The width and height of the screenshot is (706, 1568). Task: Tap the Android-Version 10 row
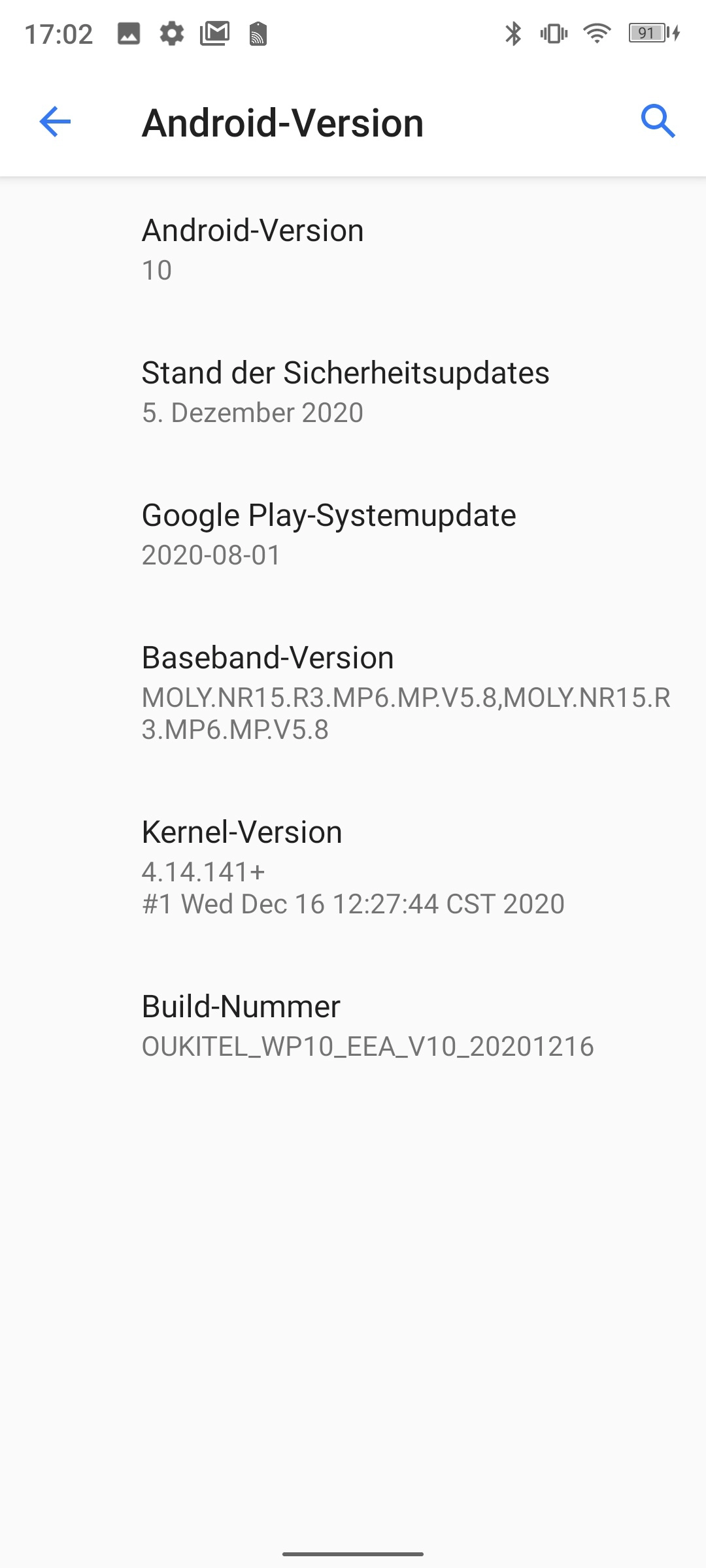click(x=353, y=250)
